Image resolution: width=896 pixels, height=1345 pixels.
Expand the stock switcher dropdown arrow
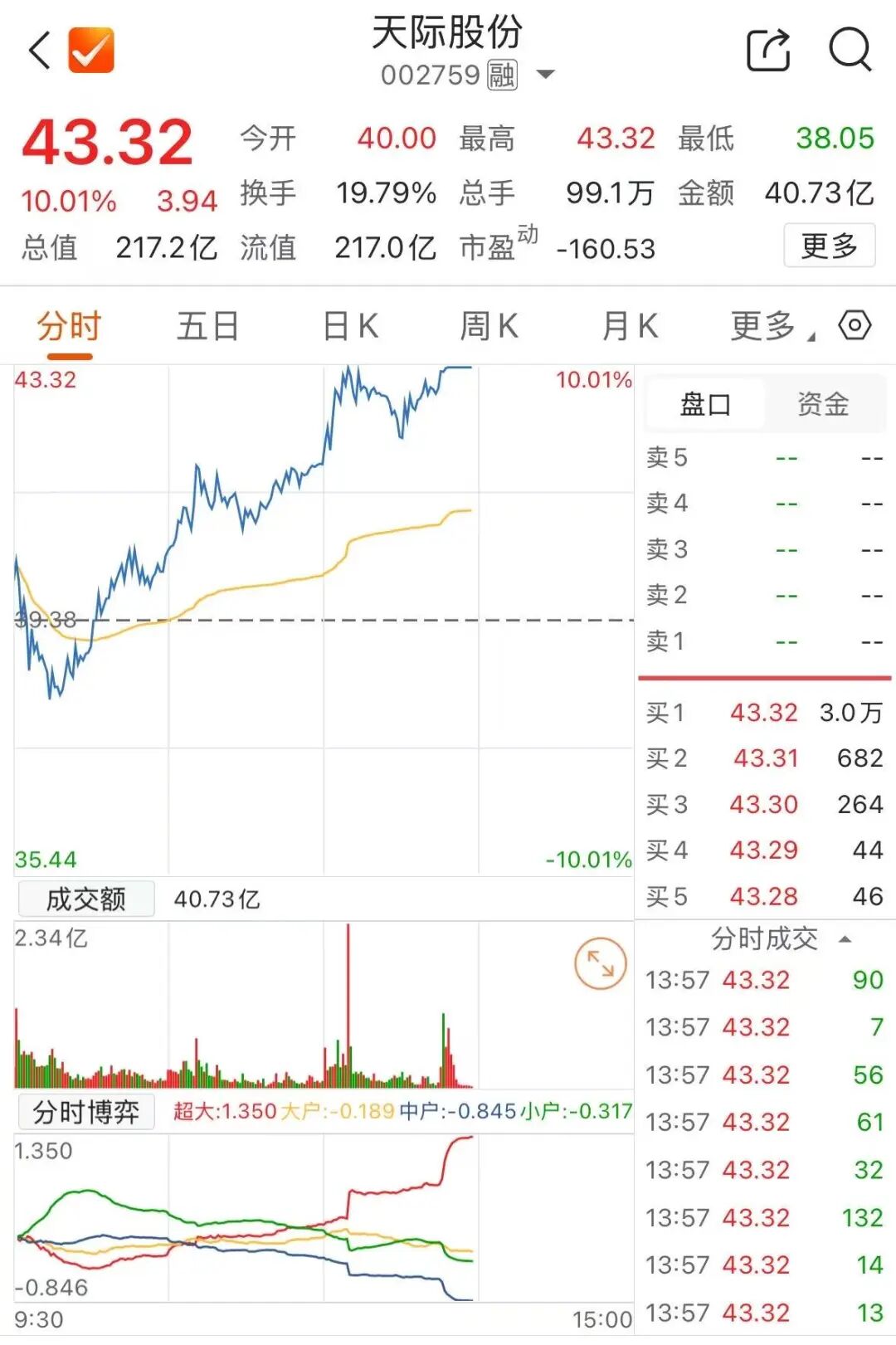(x=545, y=75)
